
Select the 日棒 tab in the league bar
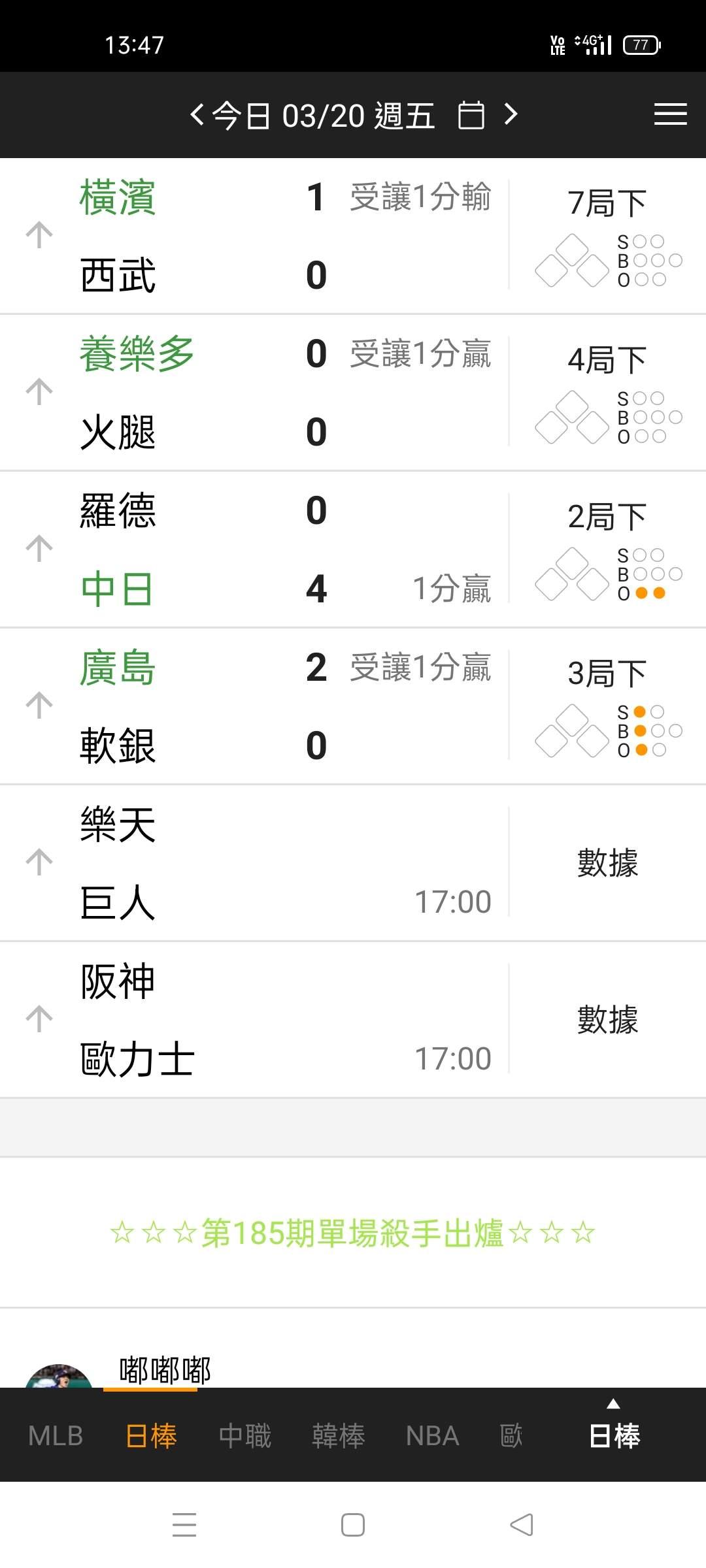point(151,1436)
